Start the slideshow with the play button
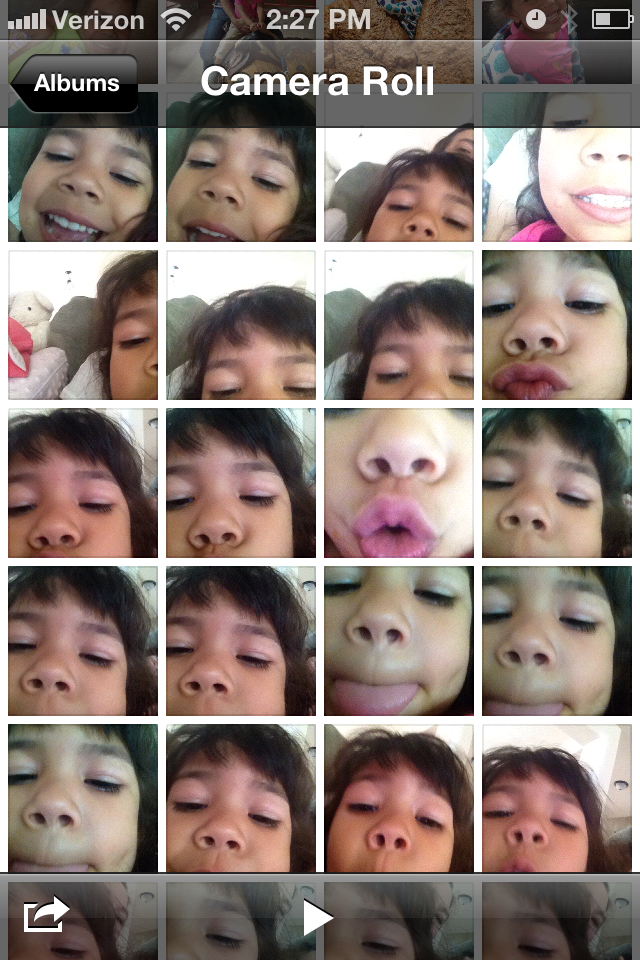 click(317, 917)
